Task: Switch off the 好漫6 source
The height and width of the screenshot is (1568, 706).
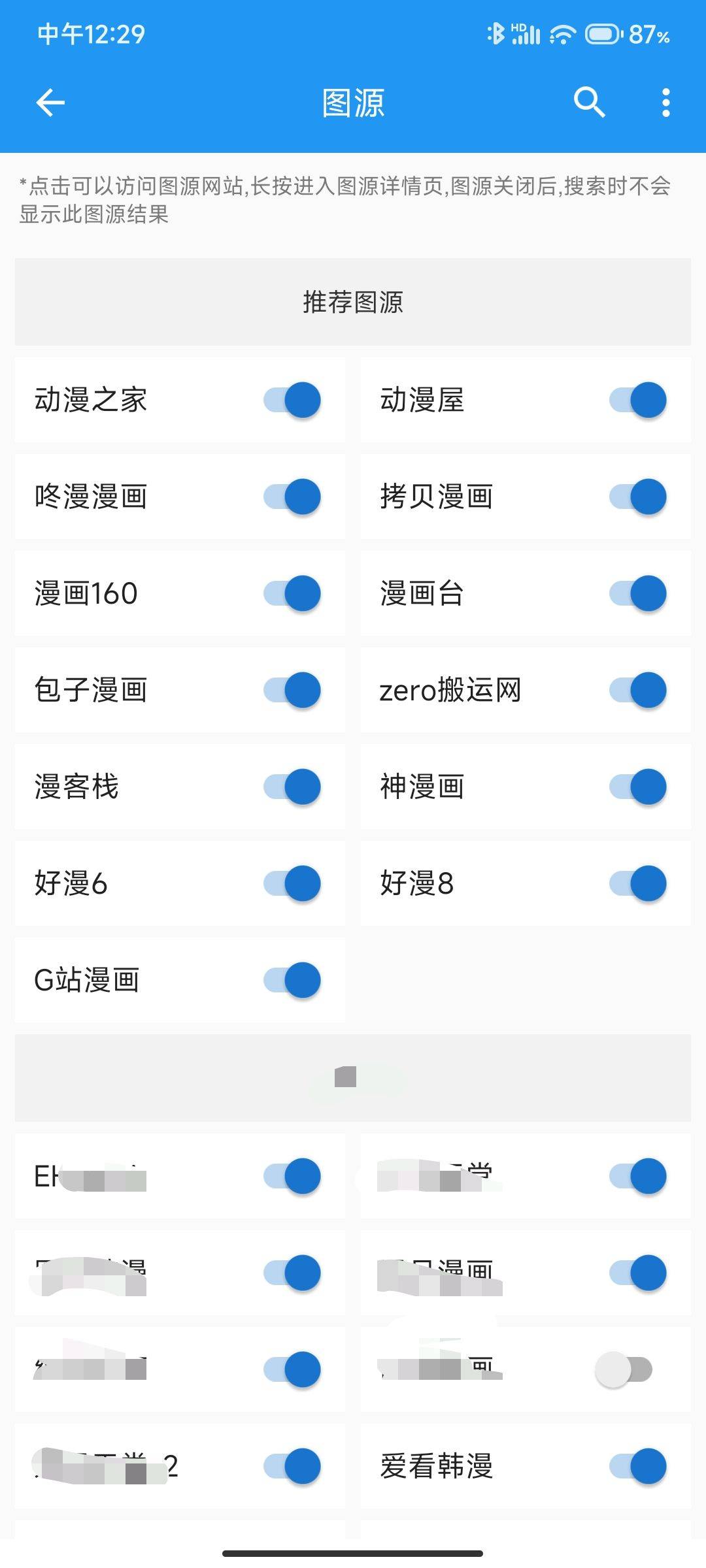Action: [x=292, y=883]
